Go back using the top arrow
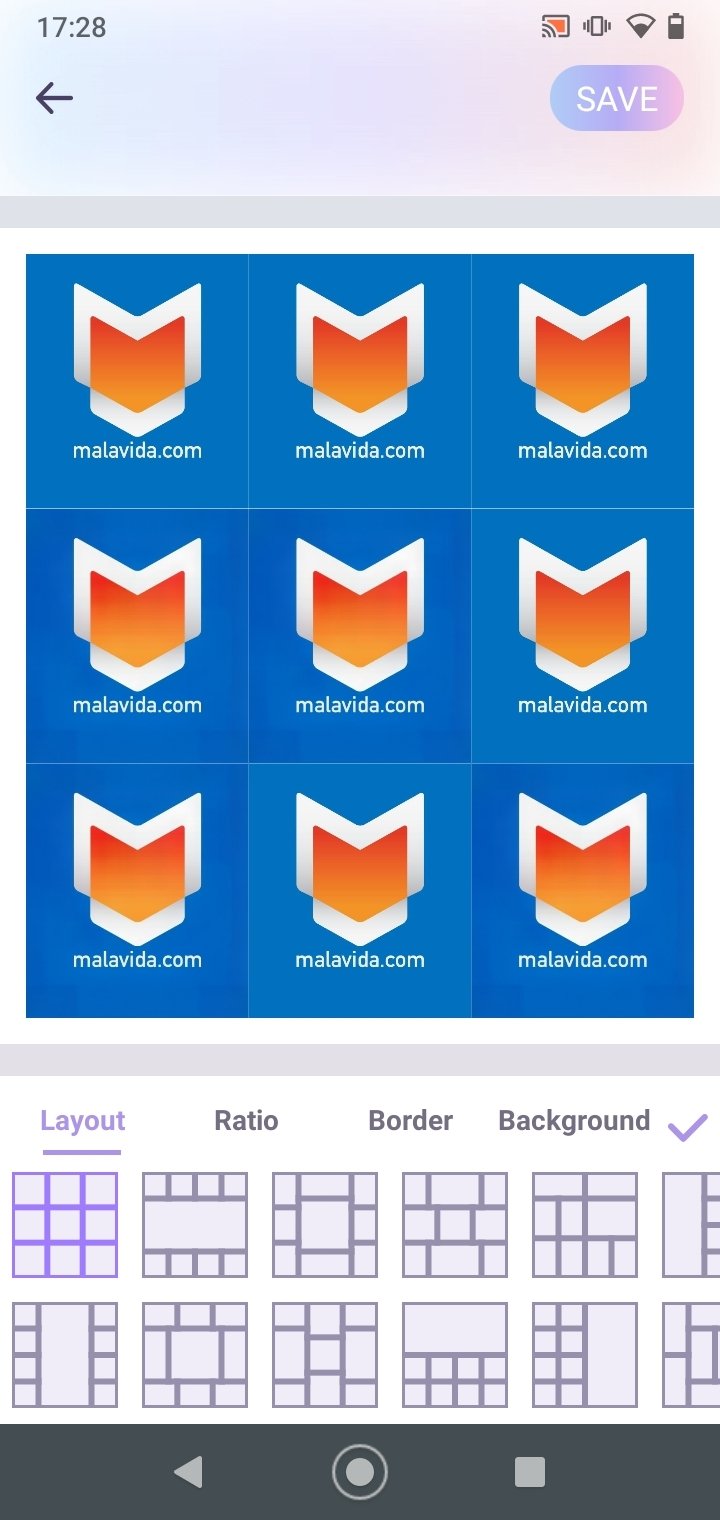The image size is (720, 1520). 54,98
